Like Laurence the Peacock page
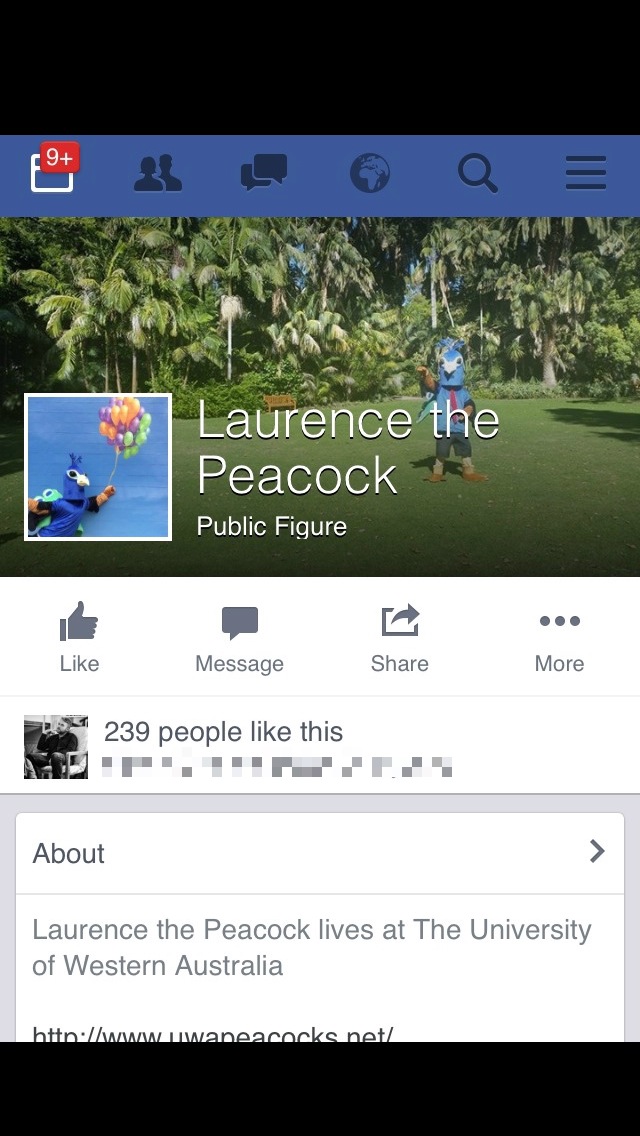This screenshot has height=1136, width=640. [x=79, y=637]
